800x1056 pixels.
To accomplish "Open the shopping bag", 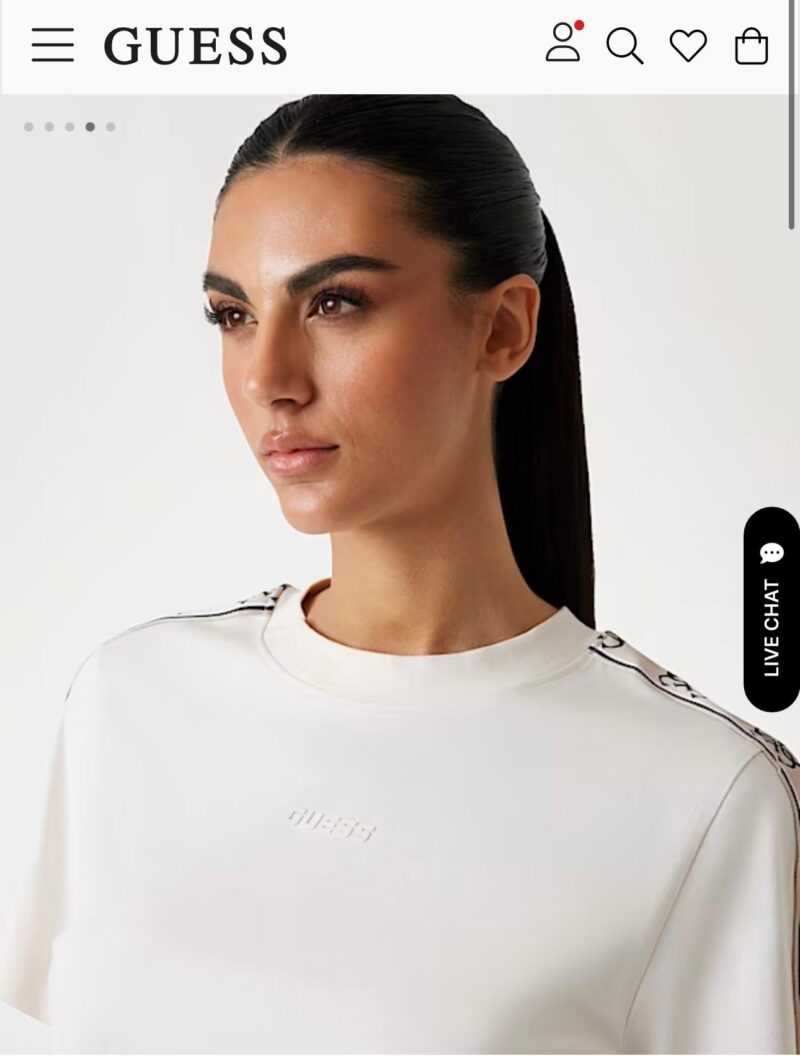I will (x=751, y=46).
